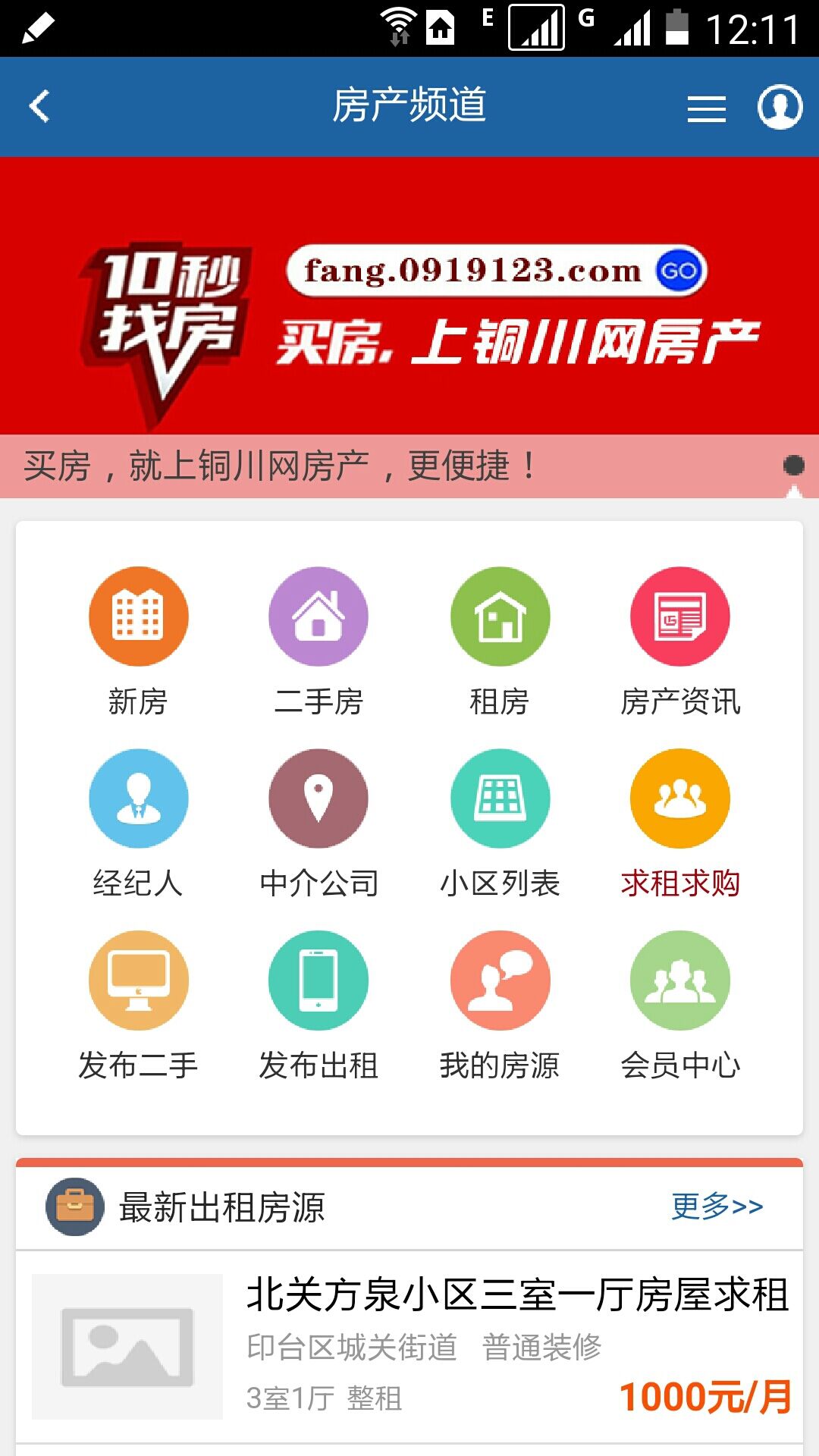
Task: Open the user profile icon
Action: point(780,107)
